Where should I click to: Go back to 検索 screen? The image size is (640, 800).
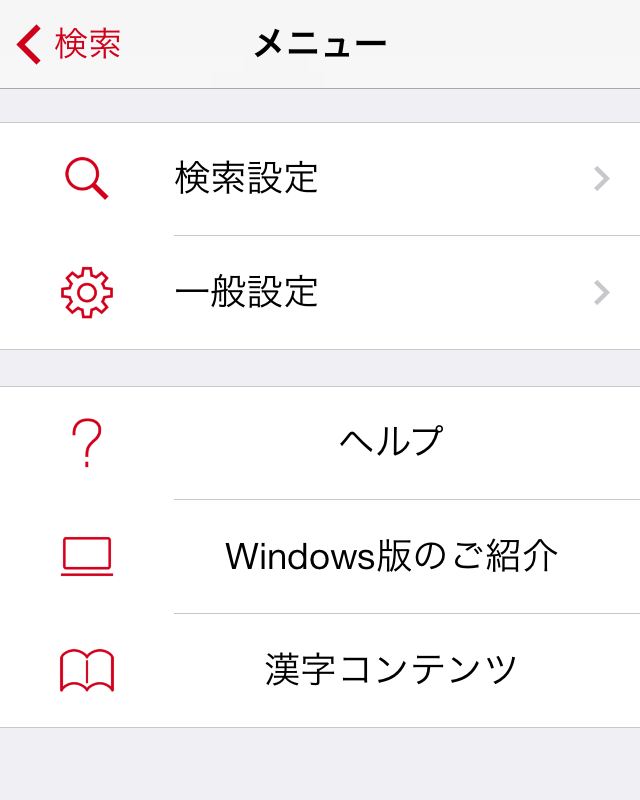click(x=70, y=44)
